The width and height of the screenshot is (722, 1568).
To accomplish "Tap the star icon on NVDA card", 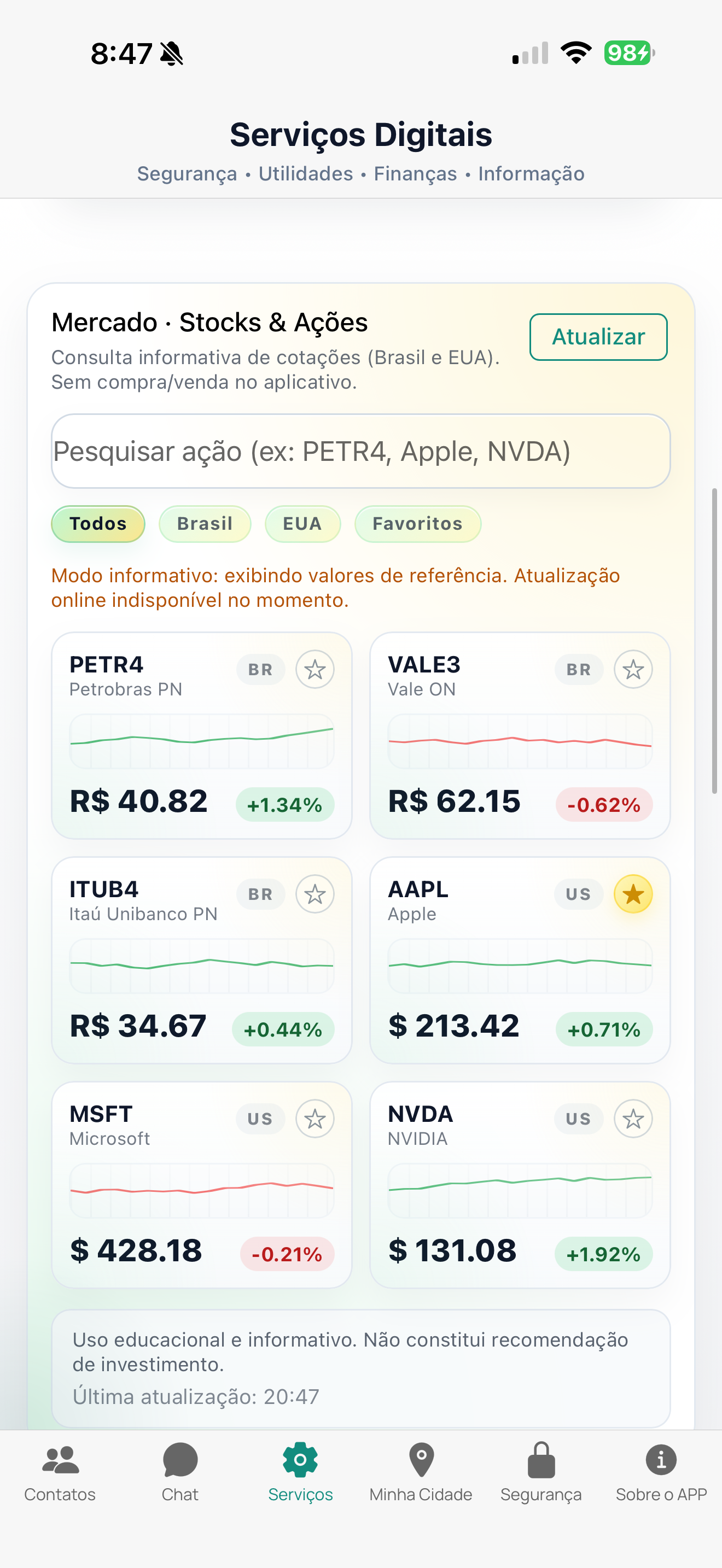I will (633, 1119).
